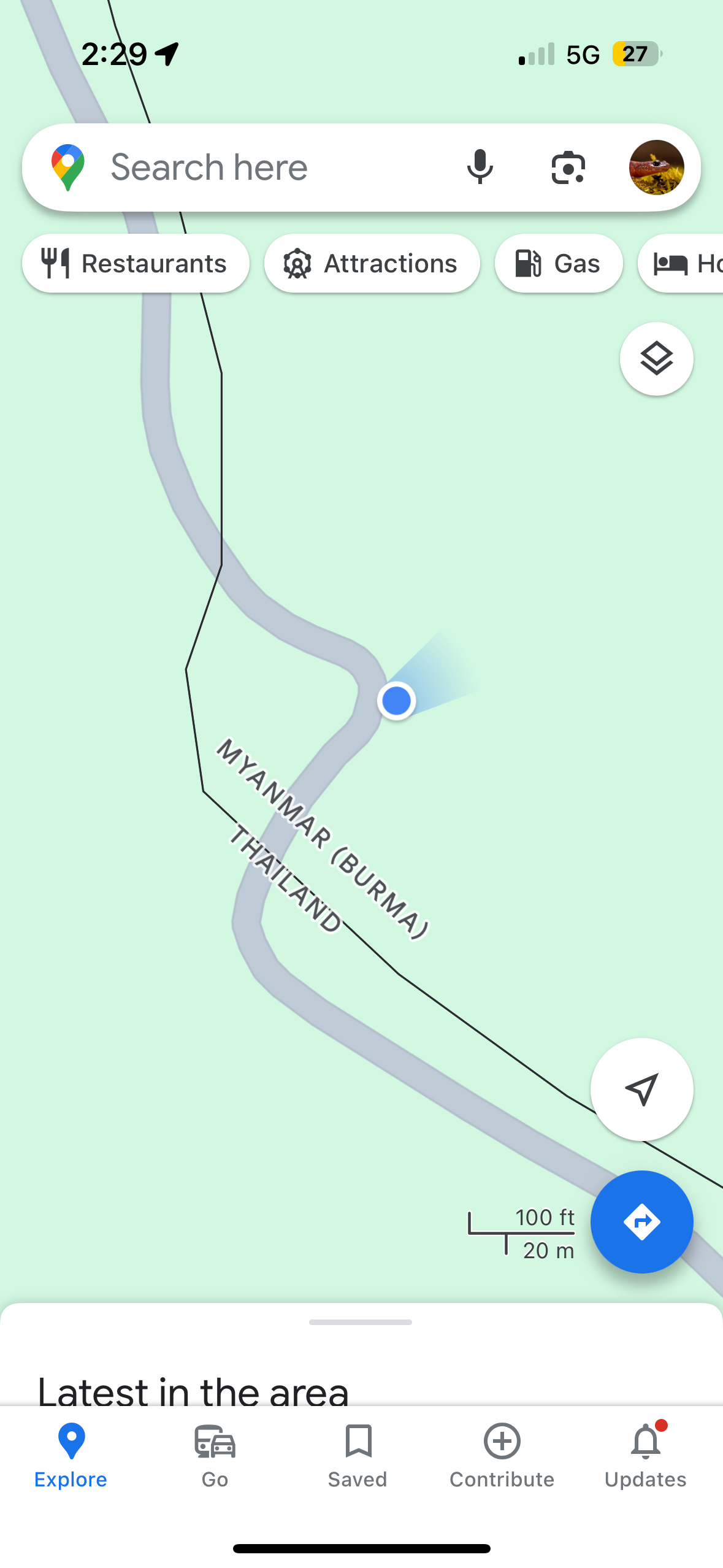Screen dimensions: 723x1568
Task: Open the account profile picture
Action: [656, 167]
